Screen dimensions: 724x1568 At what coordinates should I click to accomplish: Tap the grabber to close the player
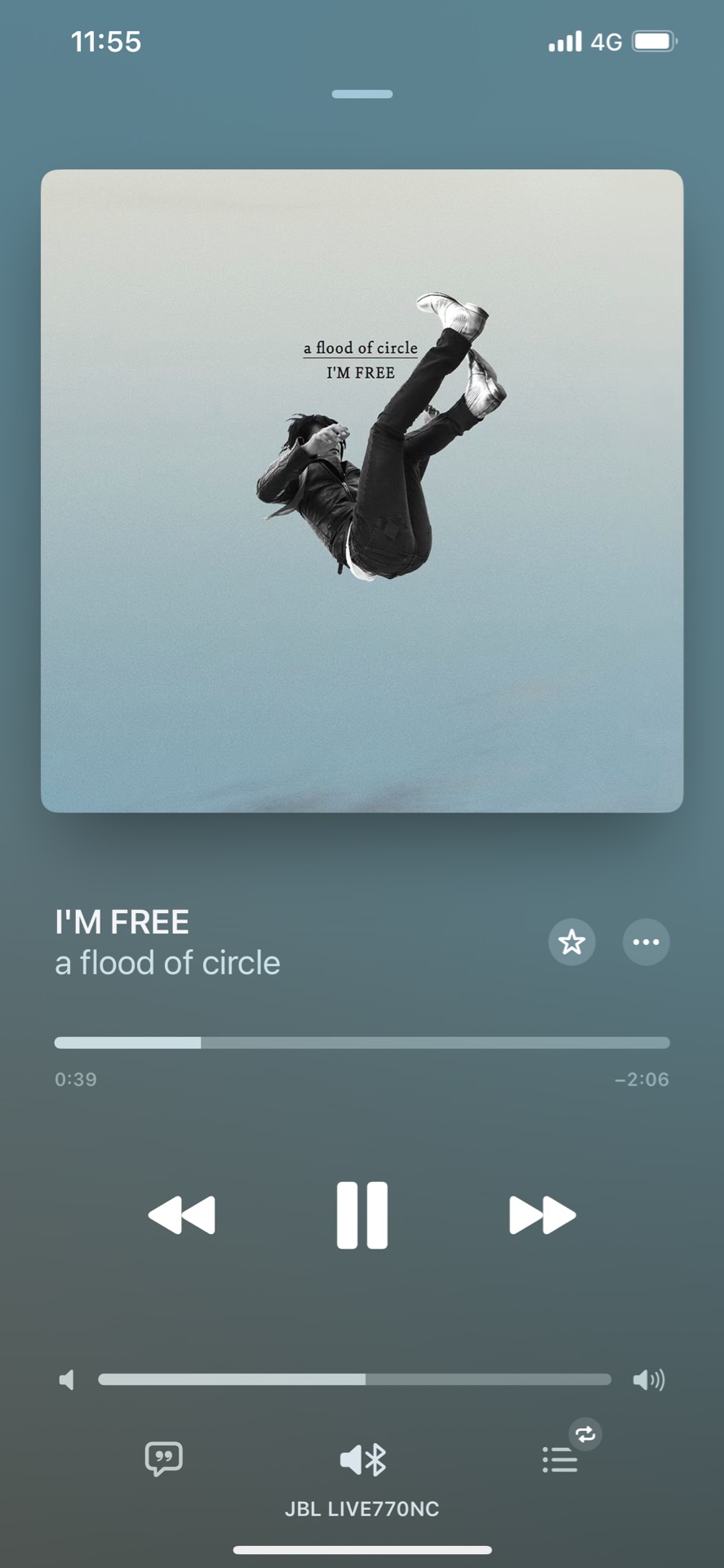(x=362, y=95)
